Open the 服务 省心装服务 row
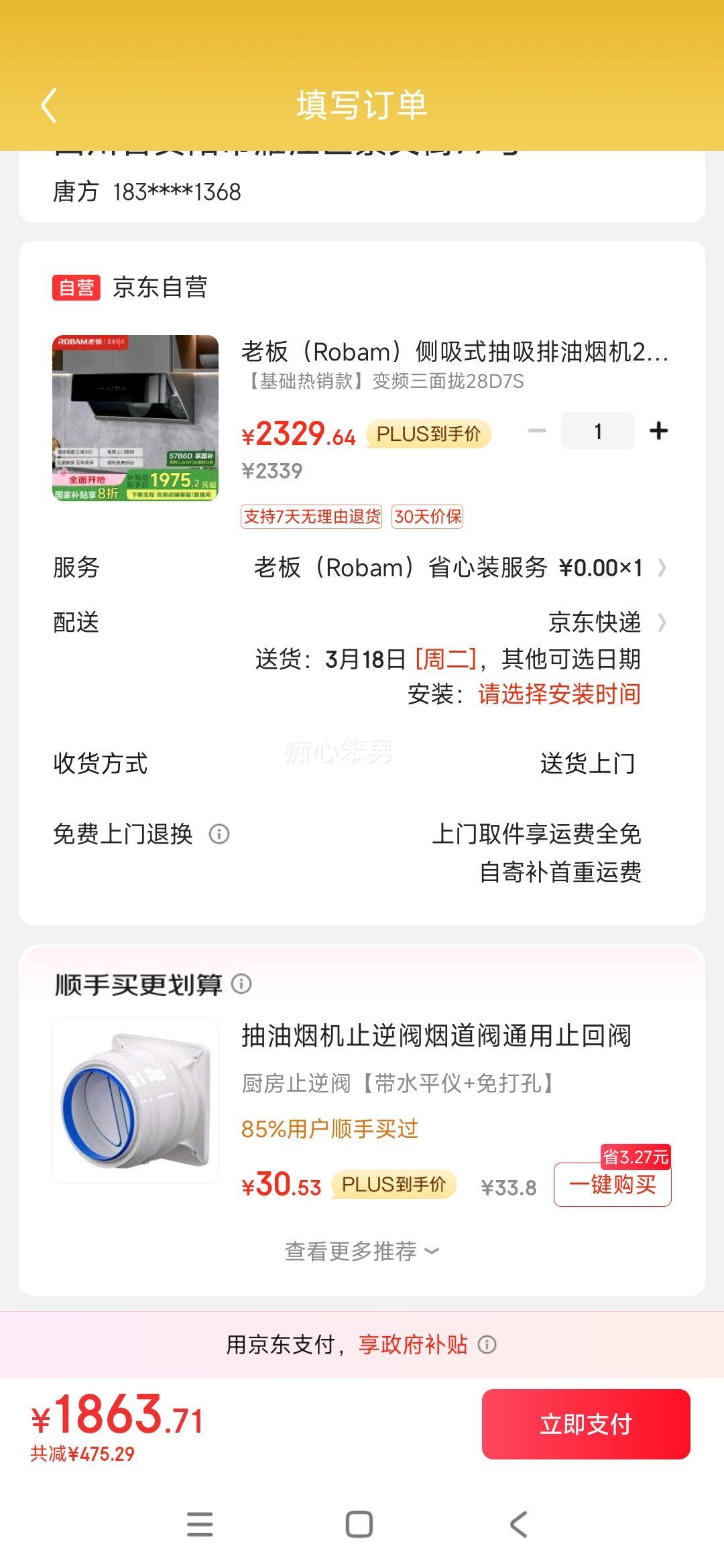The height and width of the screenshot is (1568, 724). [362, 568]
